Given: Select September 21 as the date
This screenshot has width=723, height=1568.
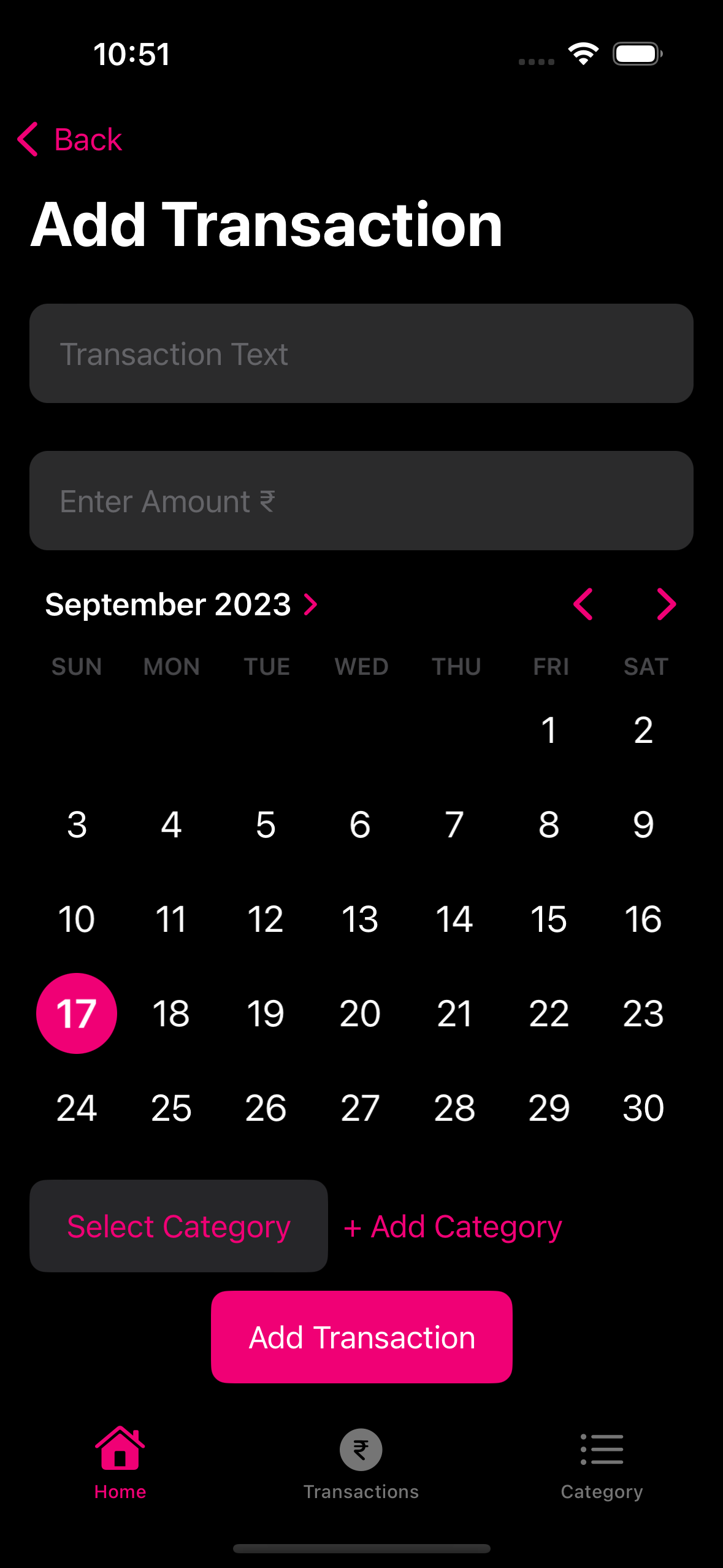Looking at the screenshot, I should [x=454, y=1013].
